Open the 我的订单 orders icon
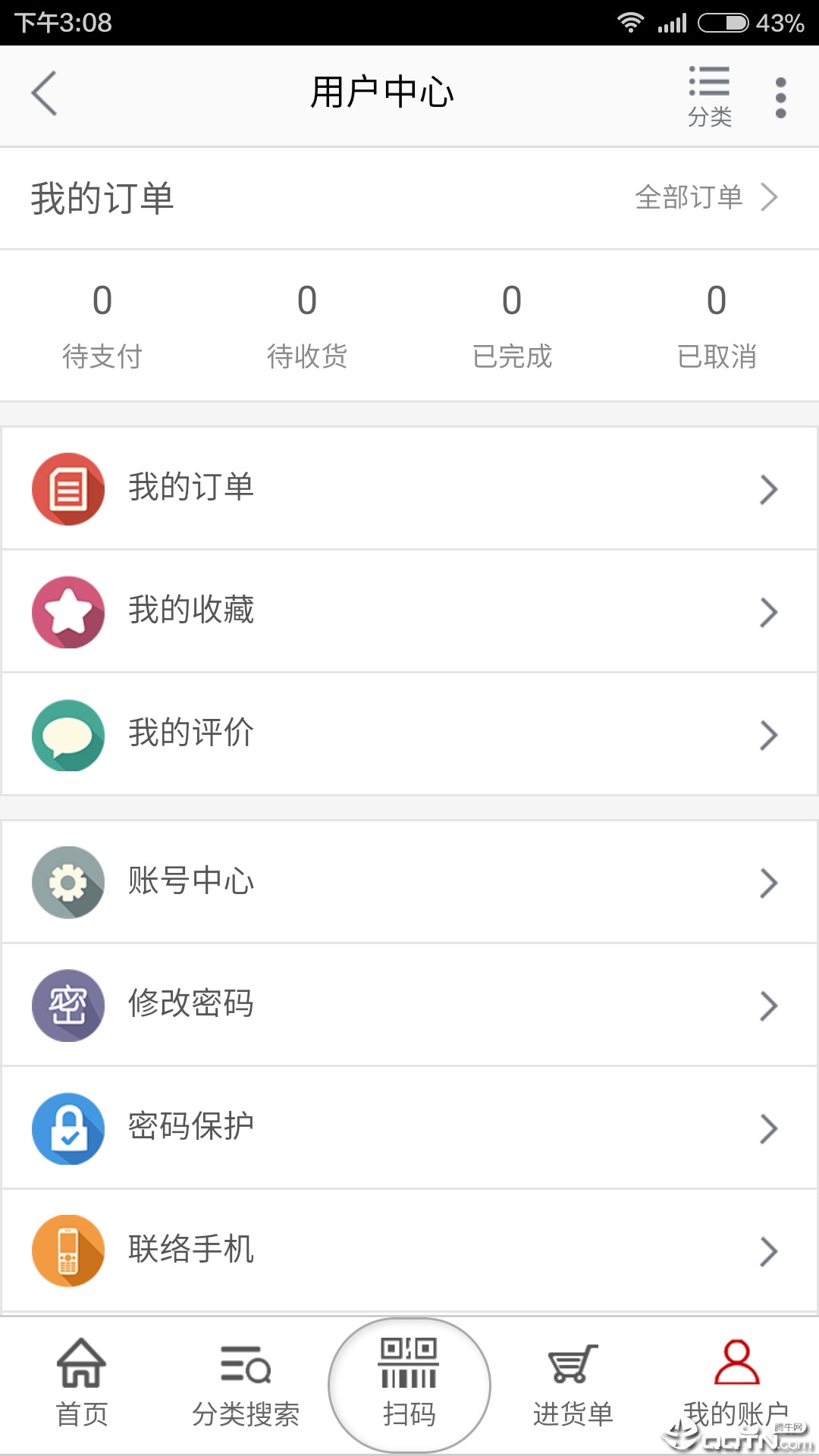 [x=67, y=488]
